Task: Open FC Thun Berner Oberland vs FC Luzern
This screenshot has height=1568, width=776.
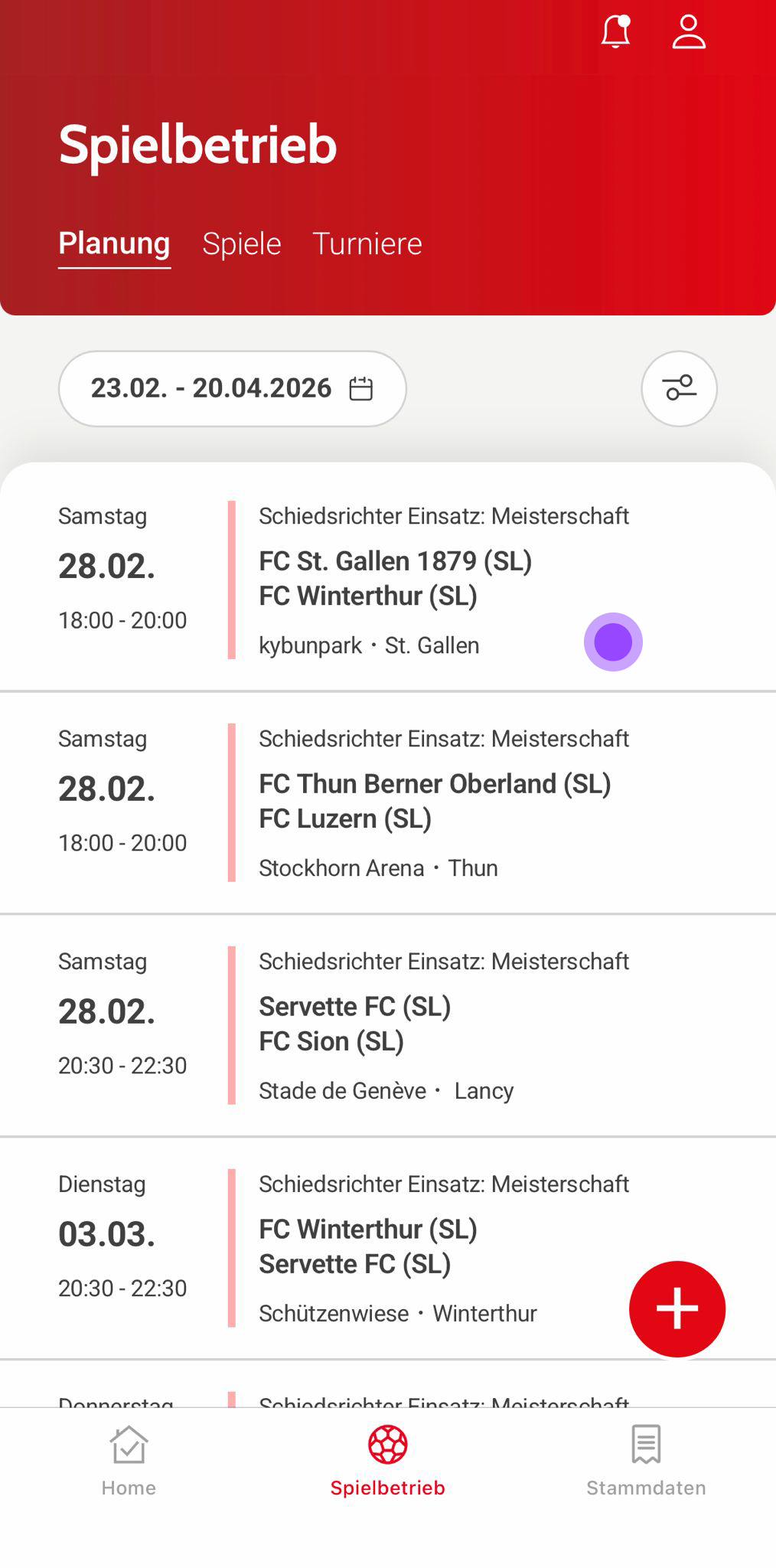Action: [x=434, y=802]
